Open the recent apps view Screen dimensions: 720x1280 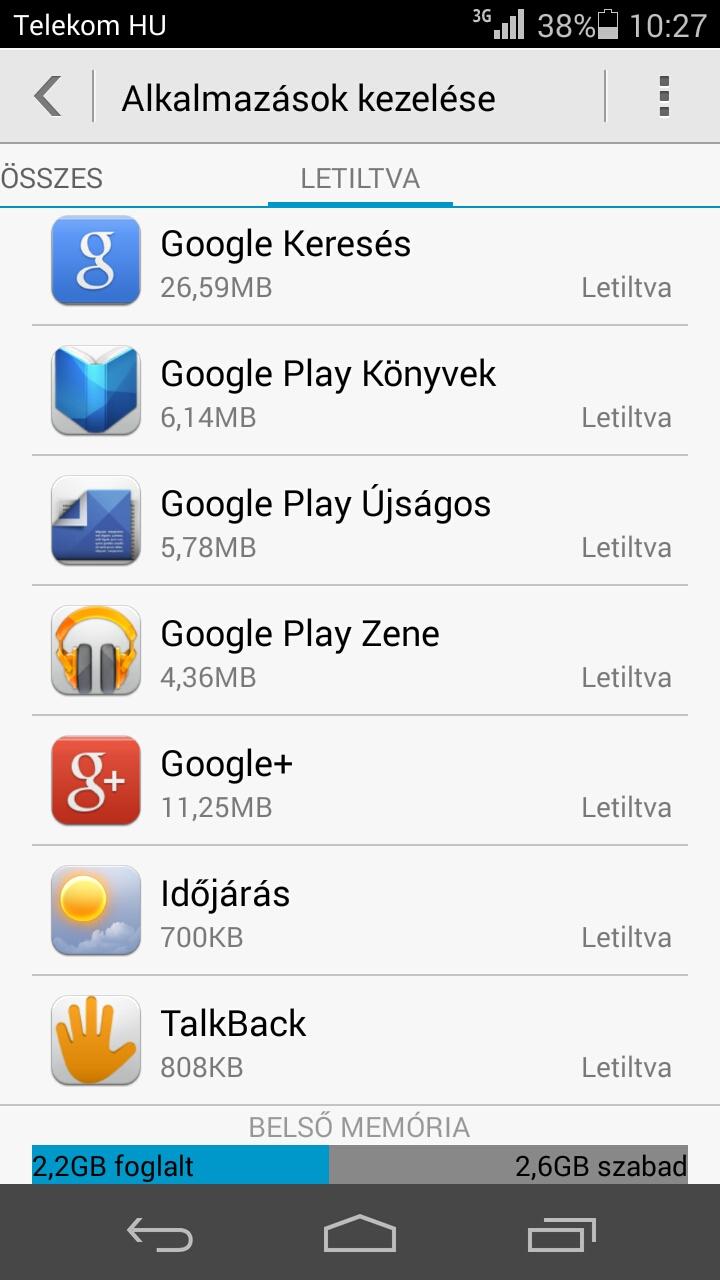tap(561, 1234)
